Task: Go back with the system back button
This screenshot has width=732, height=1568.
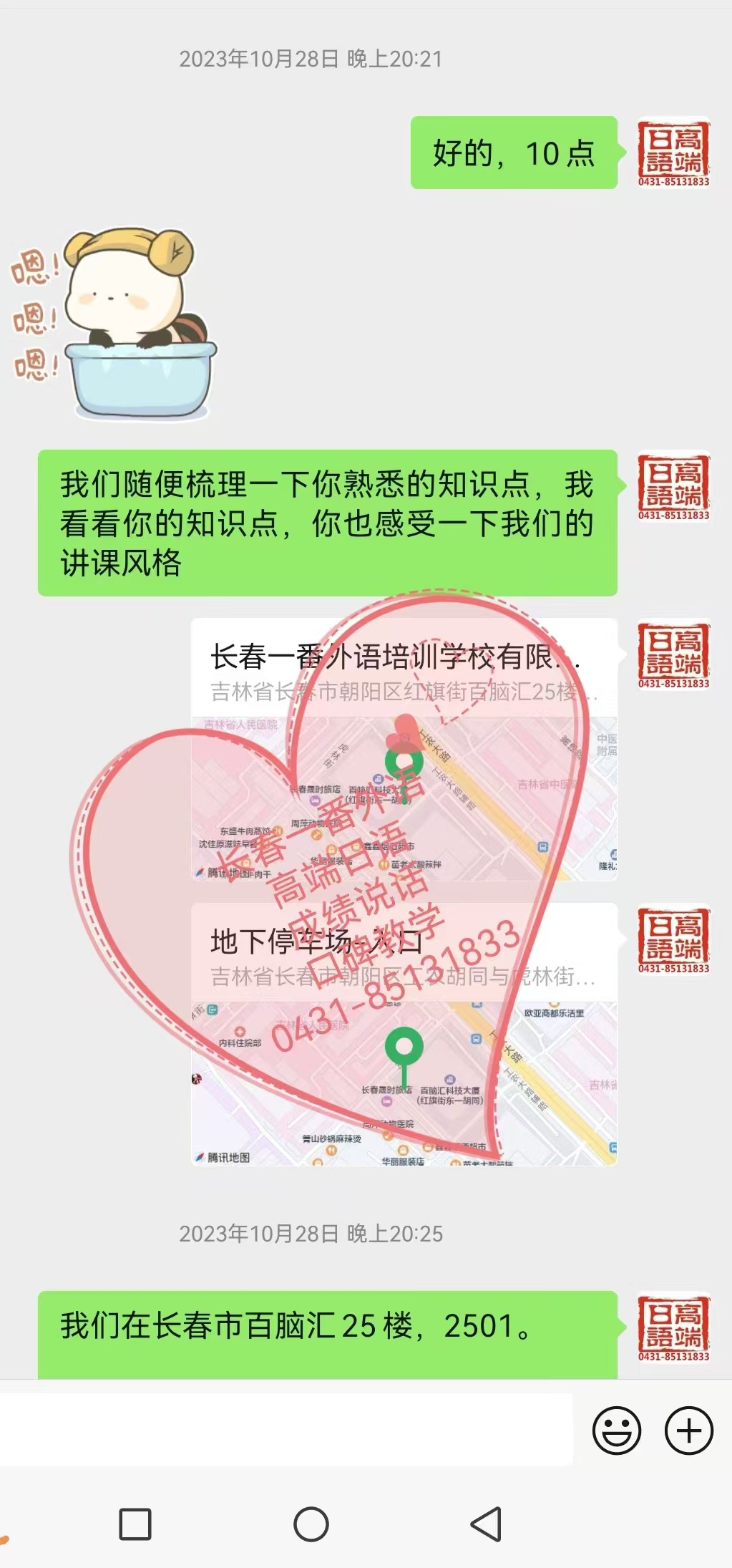Action: coord(487,1524)
